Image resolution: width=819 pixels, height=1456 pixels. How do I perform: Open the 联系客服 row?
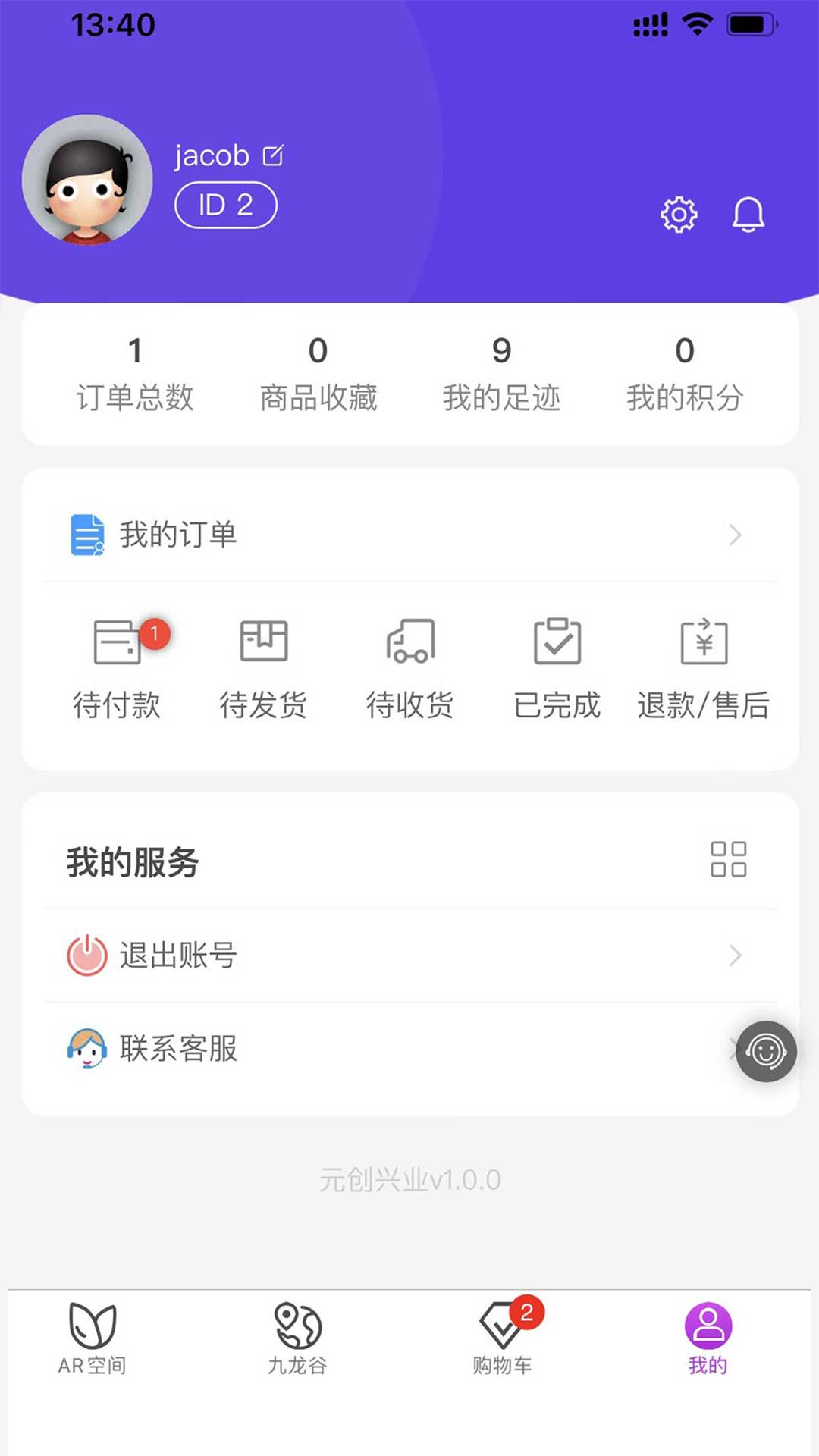[379, 1049]
